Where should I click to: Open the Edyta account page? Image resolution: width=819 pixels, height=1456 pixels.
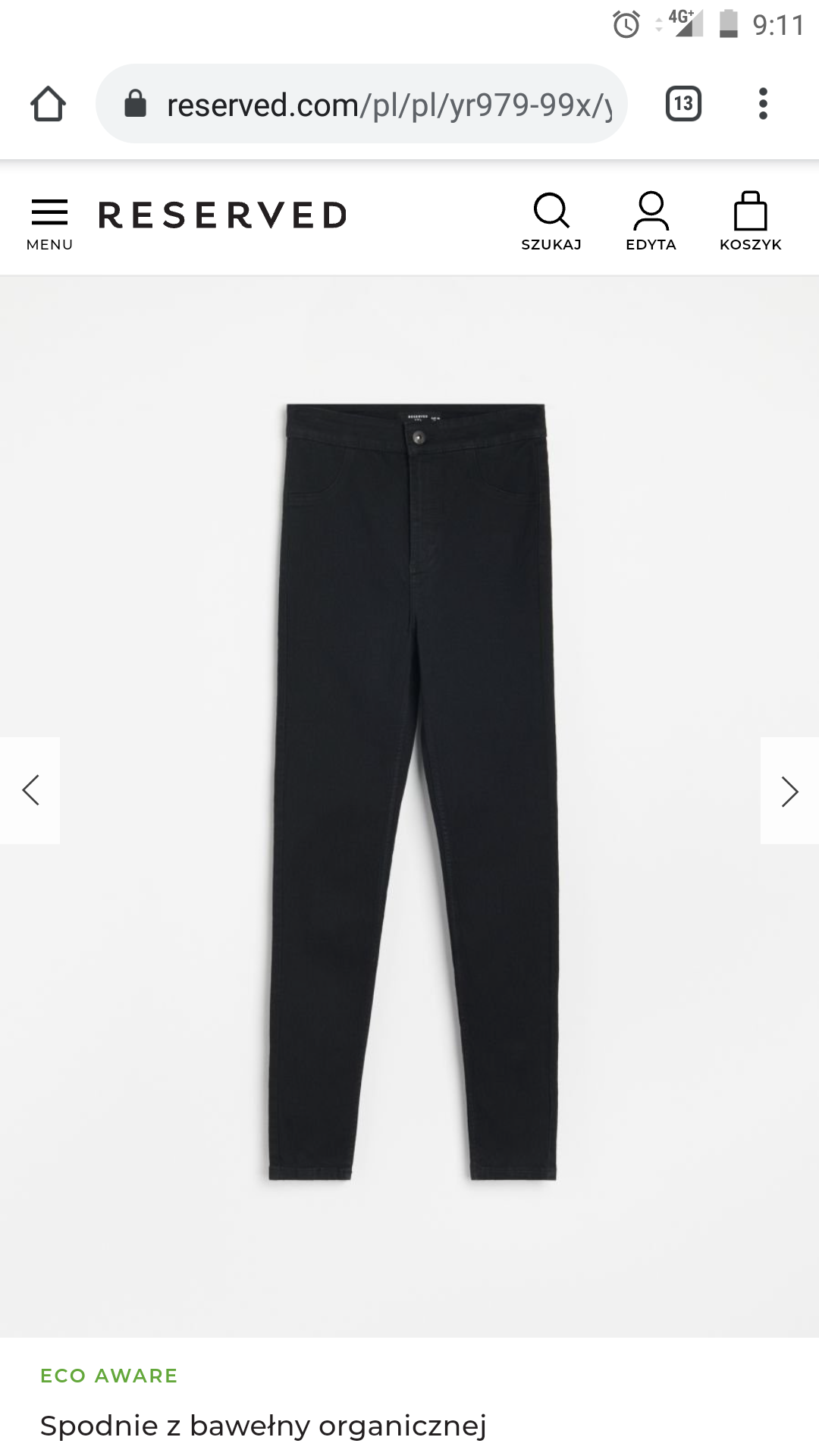coord(651,220)
